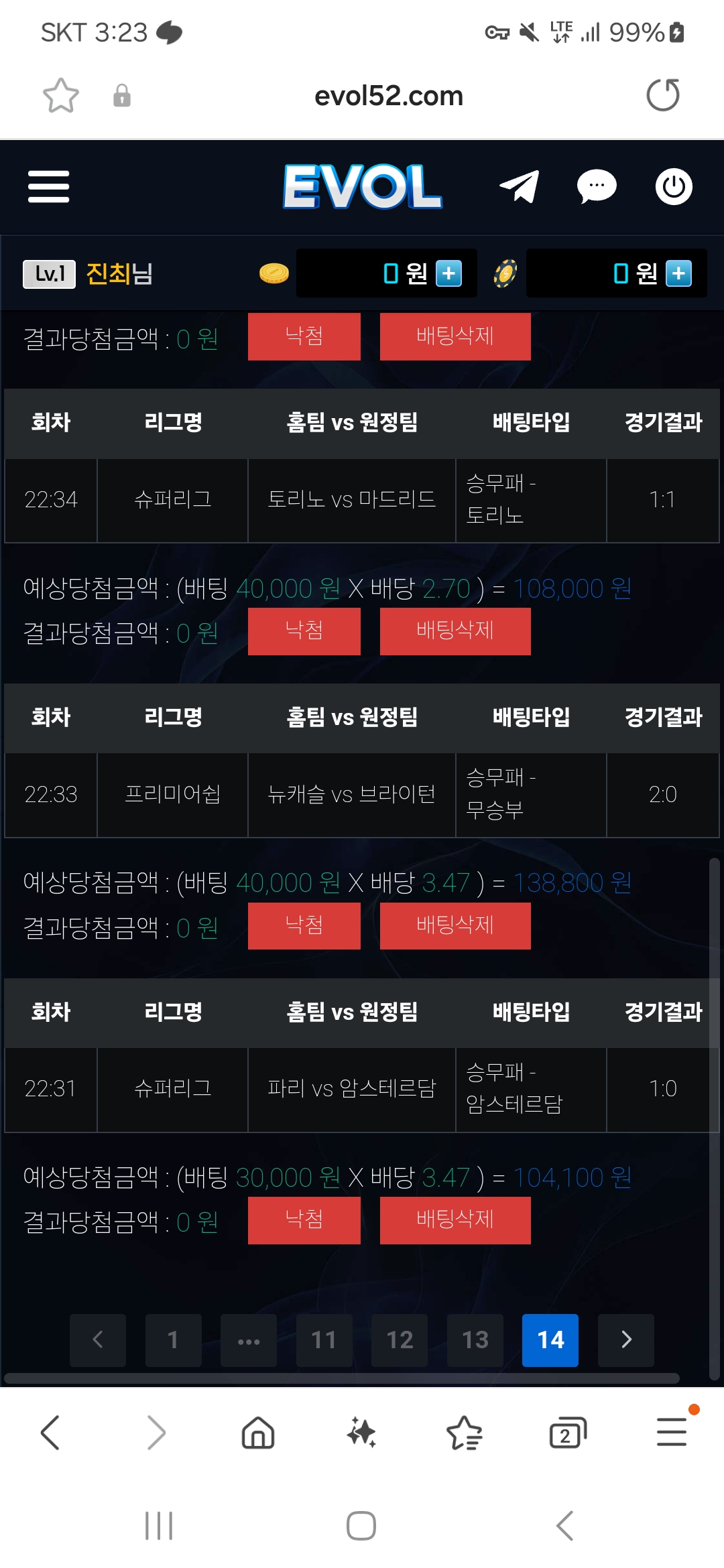This screenshot has width=724, height=1568.
Task: Click 배팅삭제 for the 토리노 vs 마드리드 bet
Action: [x=455, y=631]
